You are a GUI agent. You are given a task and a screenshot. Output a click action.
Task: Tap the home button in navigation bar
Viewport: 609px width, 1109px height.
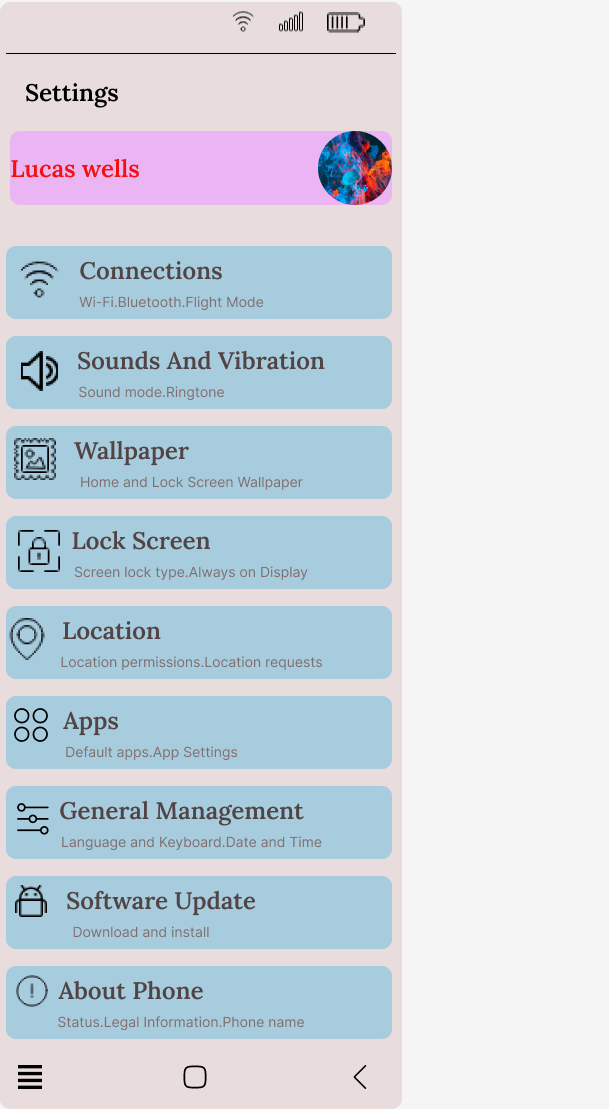[x=195, y=1077]
